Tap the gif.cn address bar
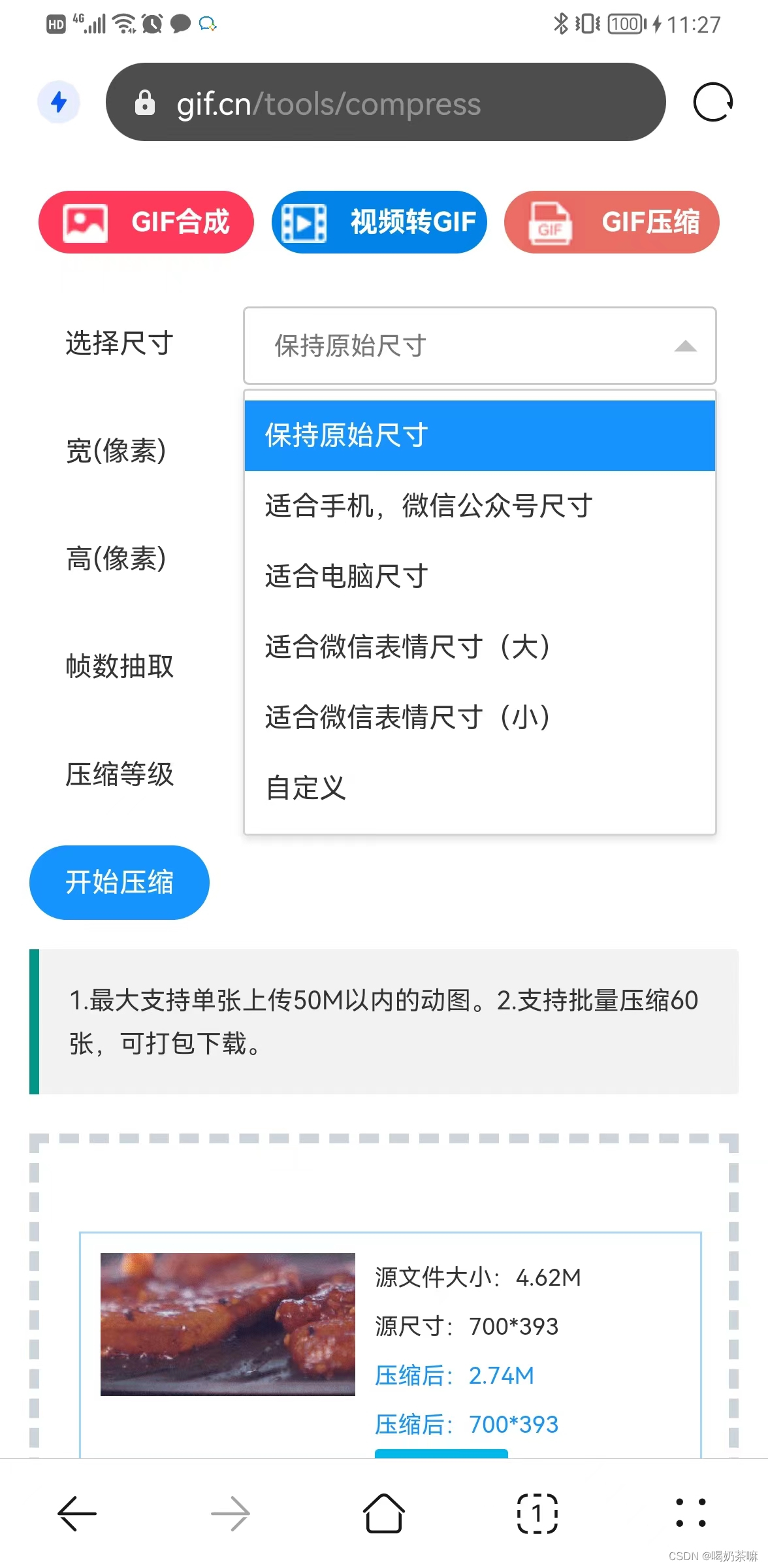The image size is (768, 1568). point(385,103)
